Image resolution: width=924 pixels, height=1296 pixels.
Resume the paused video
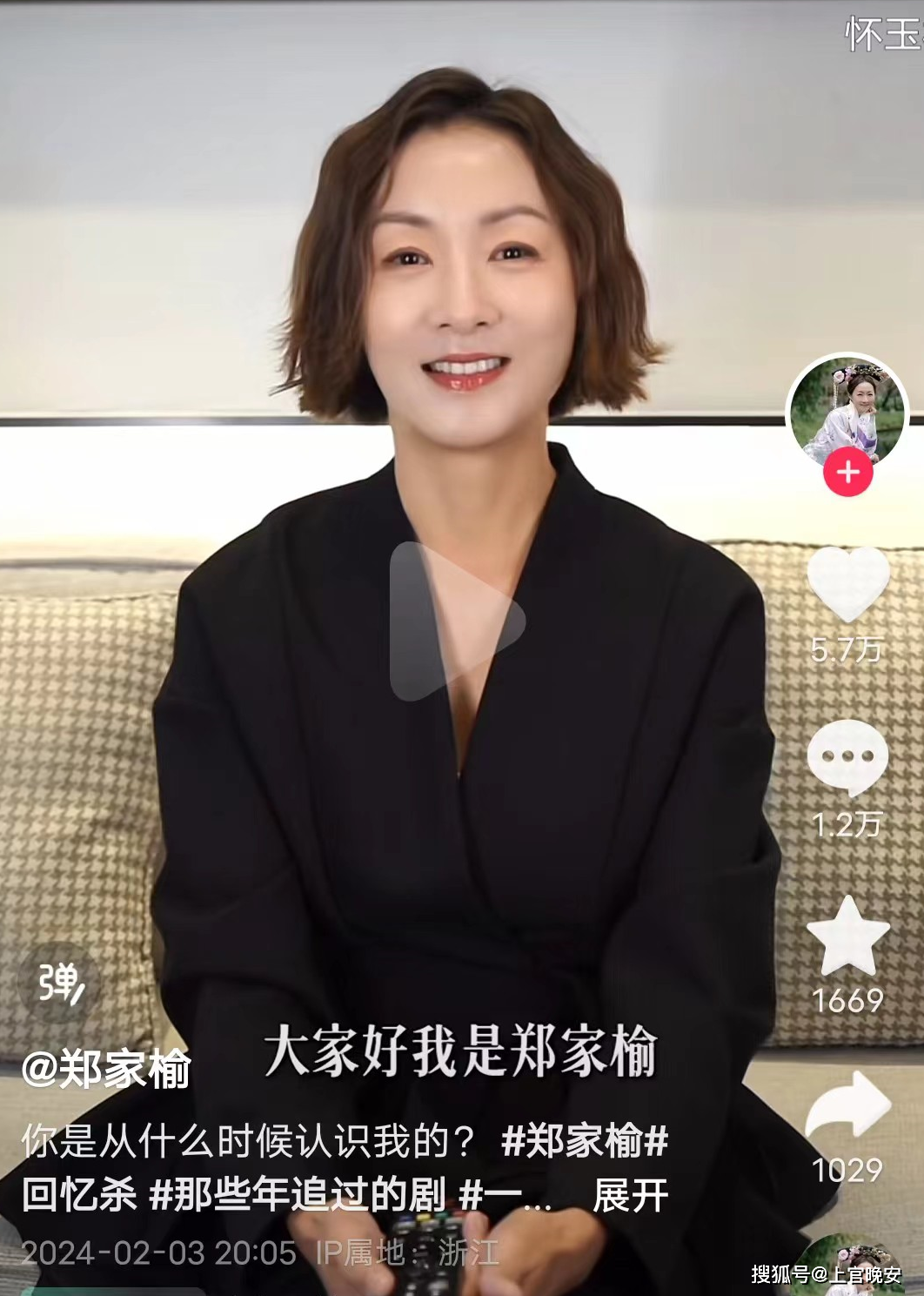click(457, 621)
